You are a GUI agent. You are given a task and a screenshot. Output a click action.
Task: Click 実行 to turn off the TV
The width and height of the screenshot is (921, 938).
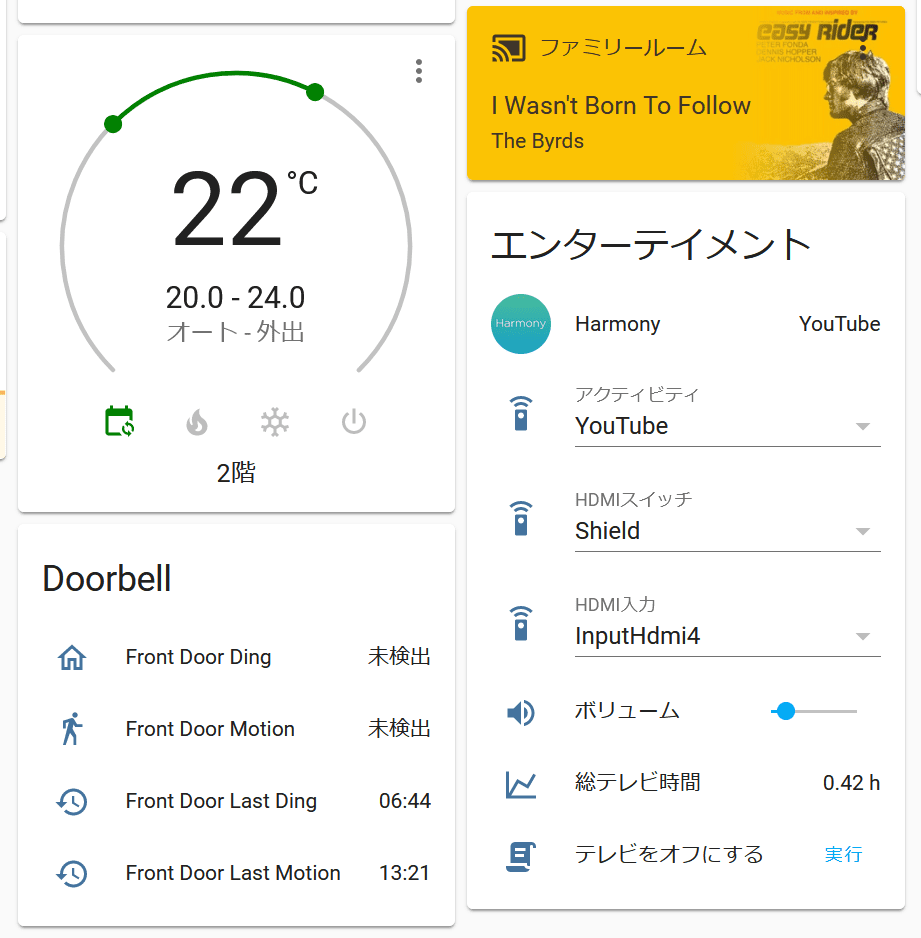tap(843, 854)
